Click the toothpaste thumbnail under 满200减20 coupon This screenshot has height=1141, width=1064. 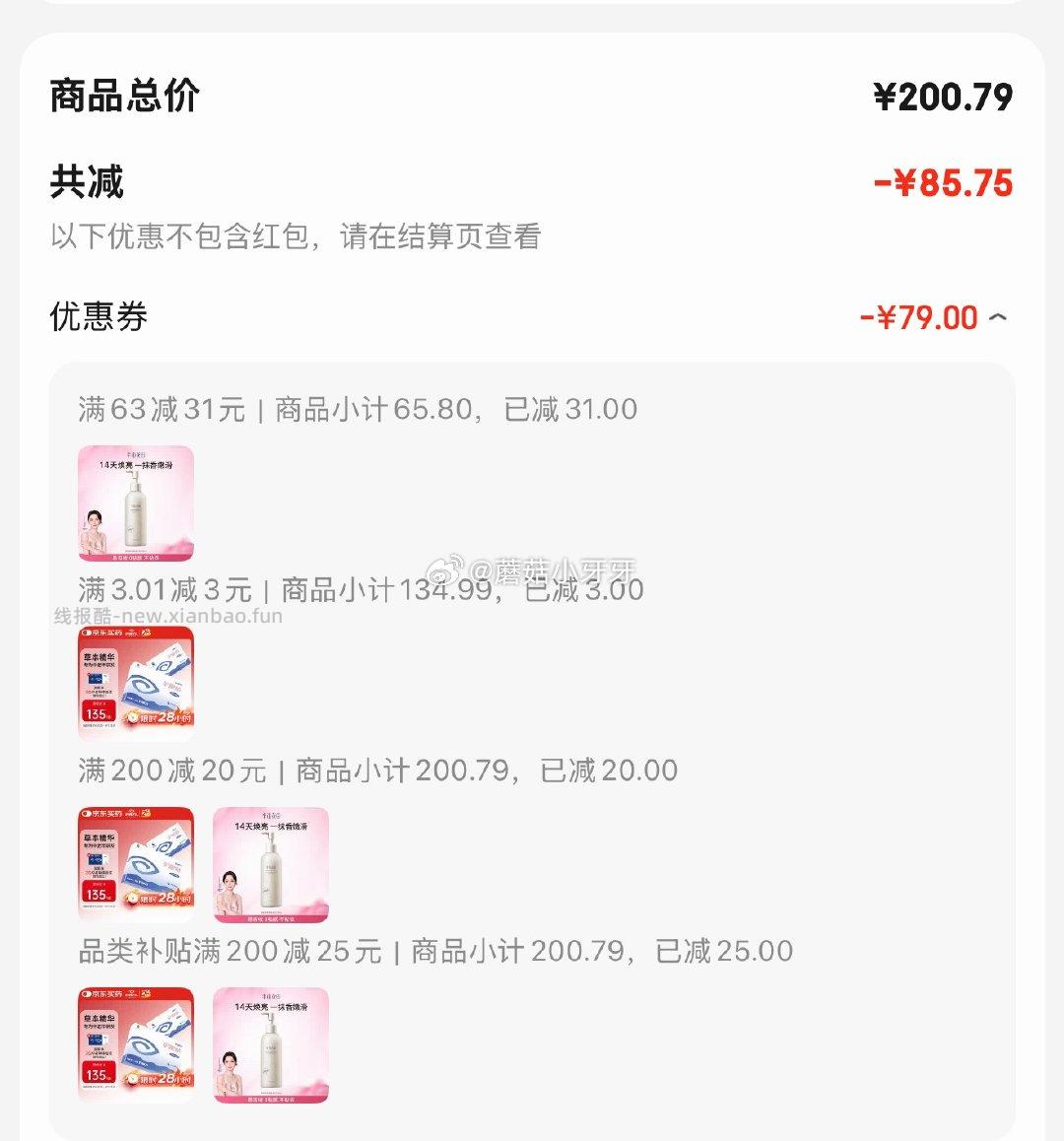tap(136, 865)
